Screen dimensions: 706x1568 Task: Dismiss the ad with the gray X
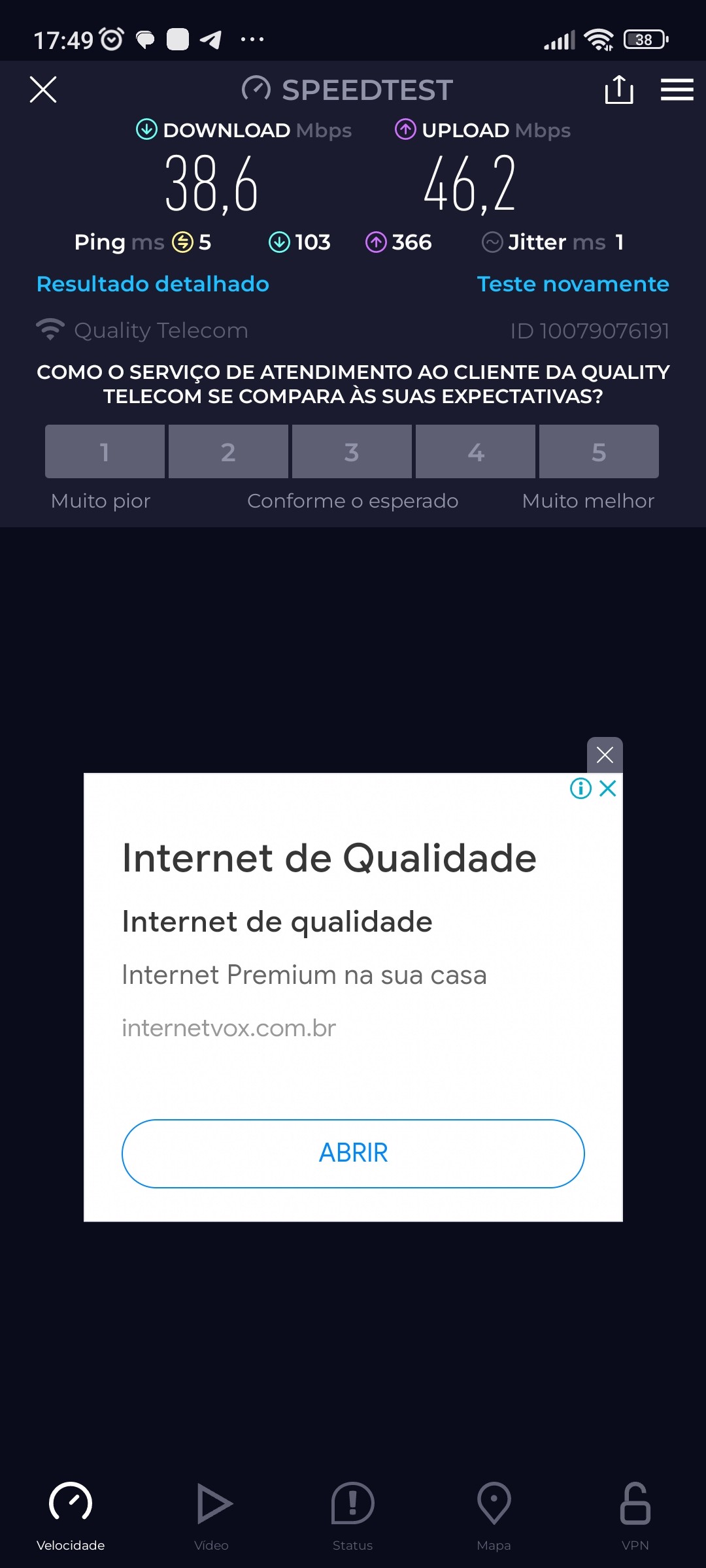click(x=605, y=755)
